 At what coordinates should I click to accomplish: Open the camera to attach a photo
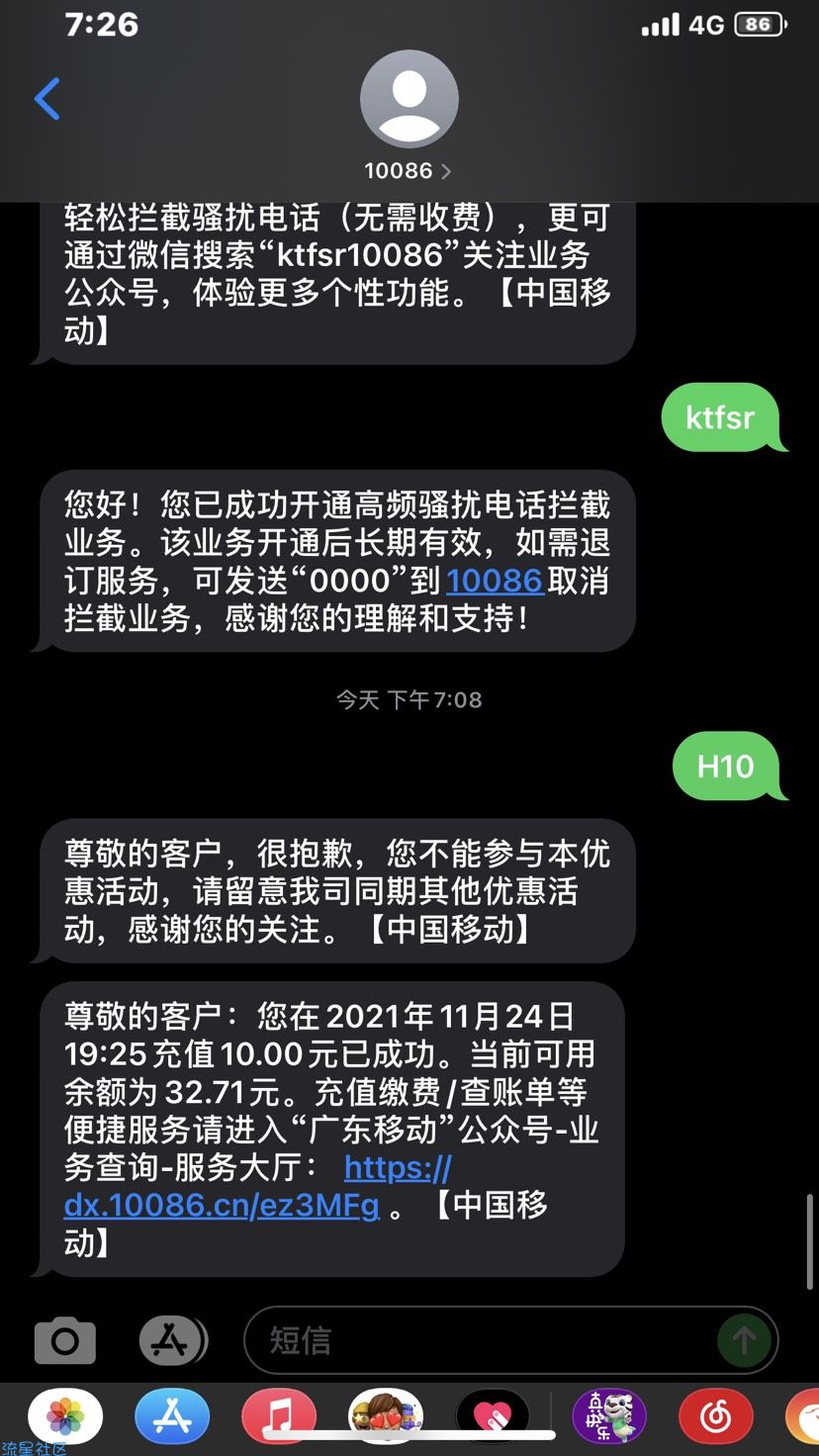point(65,1341)
